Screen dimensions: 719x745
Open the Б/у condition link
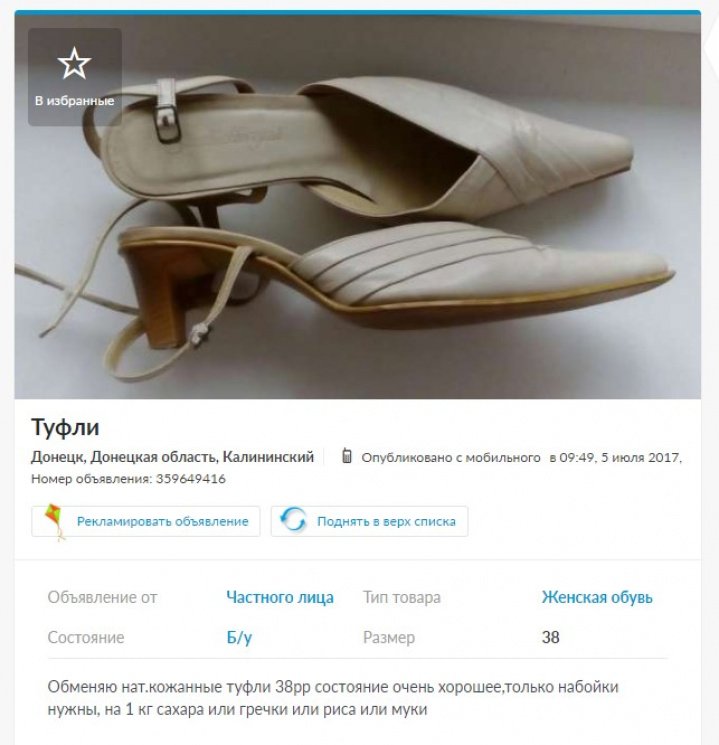[x=239, y=637]
